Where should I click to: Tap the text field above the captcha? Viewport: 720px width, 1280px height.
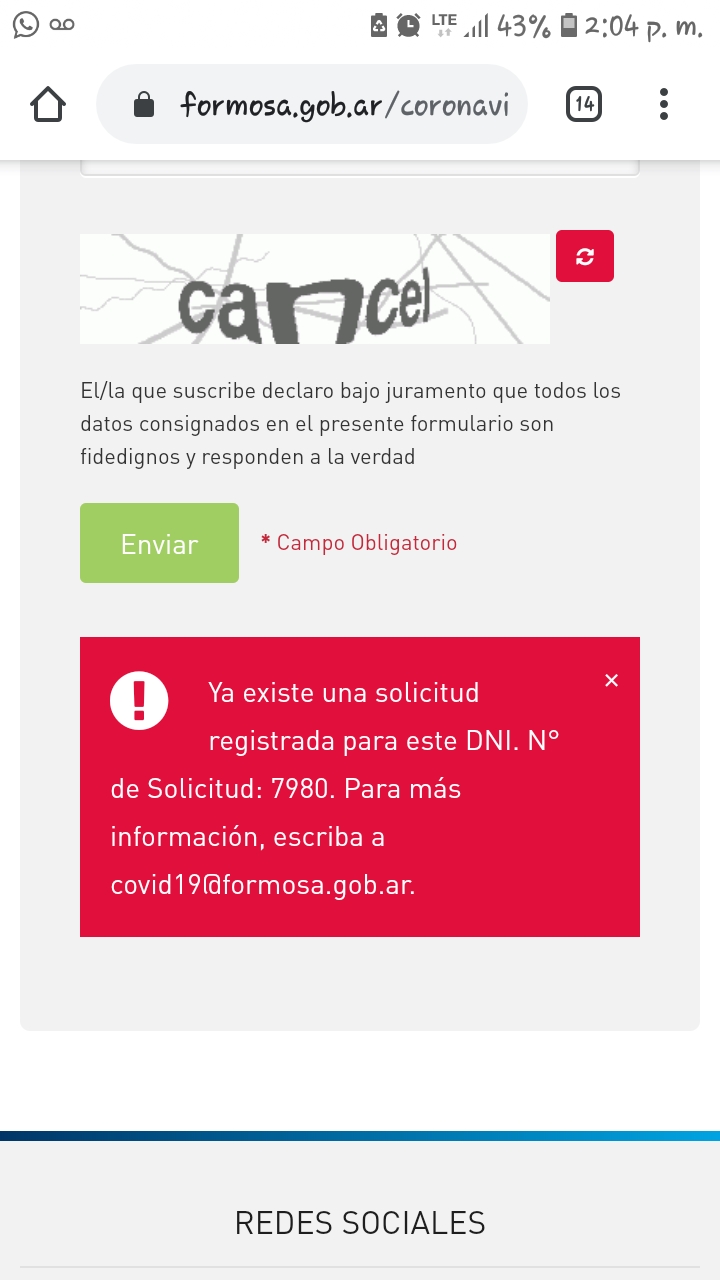[360, 166]
